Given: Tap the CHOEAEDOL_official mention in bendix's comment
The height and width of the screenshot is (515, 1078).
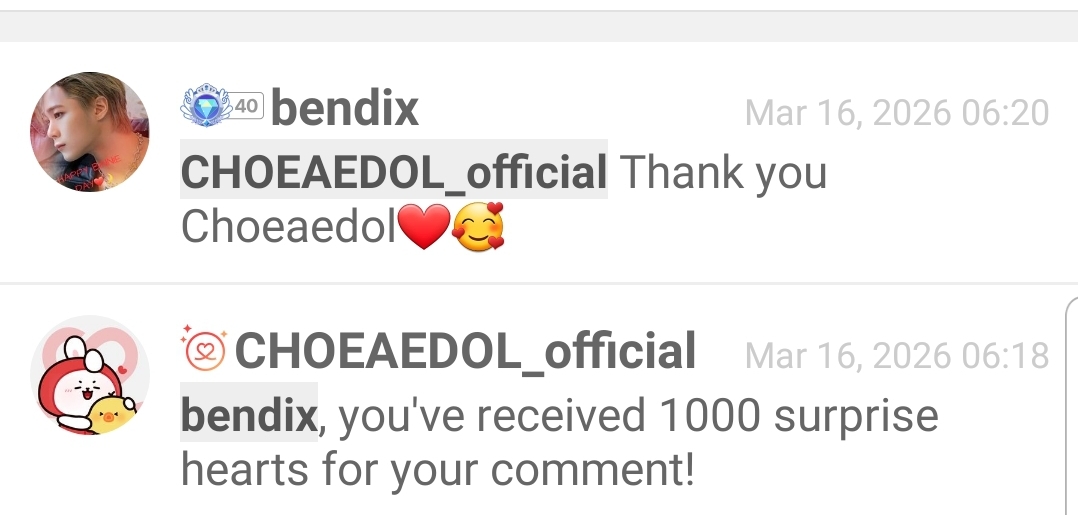Looking at the screenshot, I should [393, 173].
